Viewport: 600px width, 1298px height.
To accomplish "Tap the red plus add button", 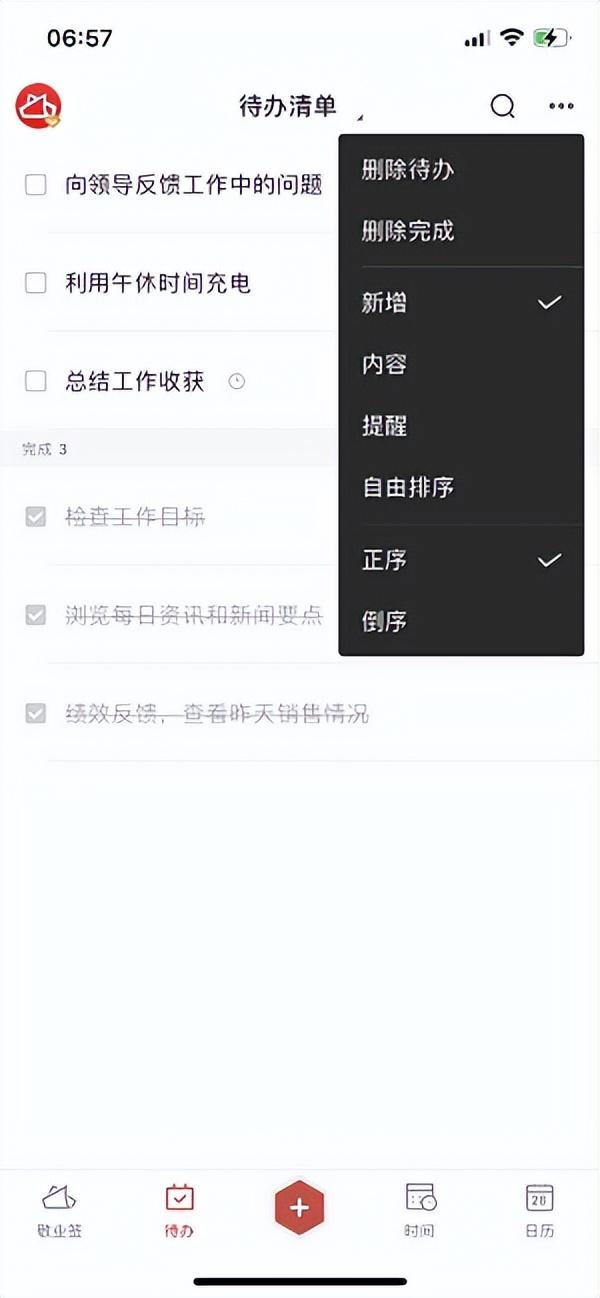I will (299, 1208).
